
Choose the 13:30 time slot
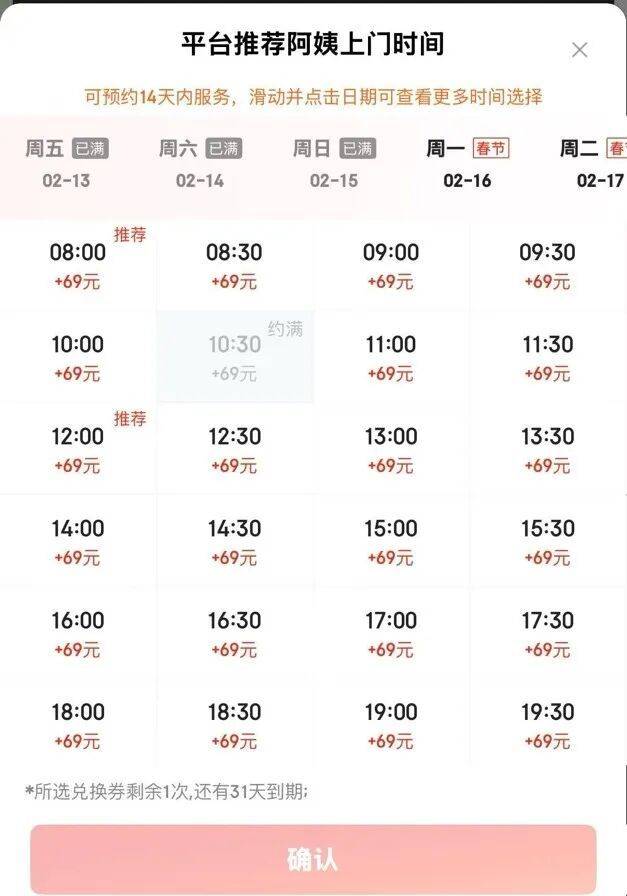(x=547, y=449)
